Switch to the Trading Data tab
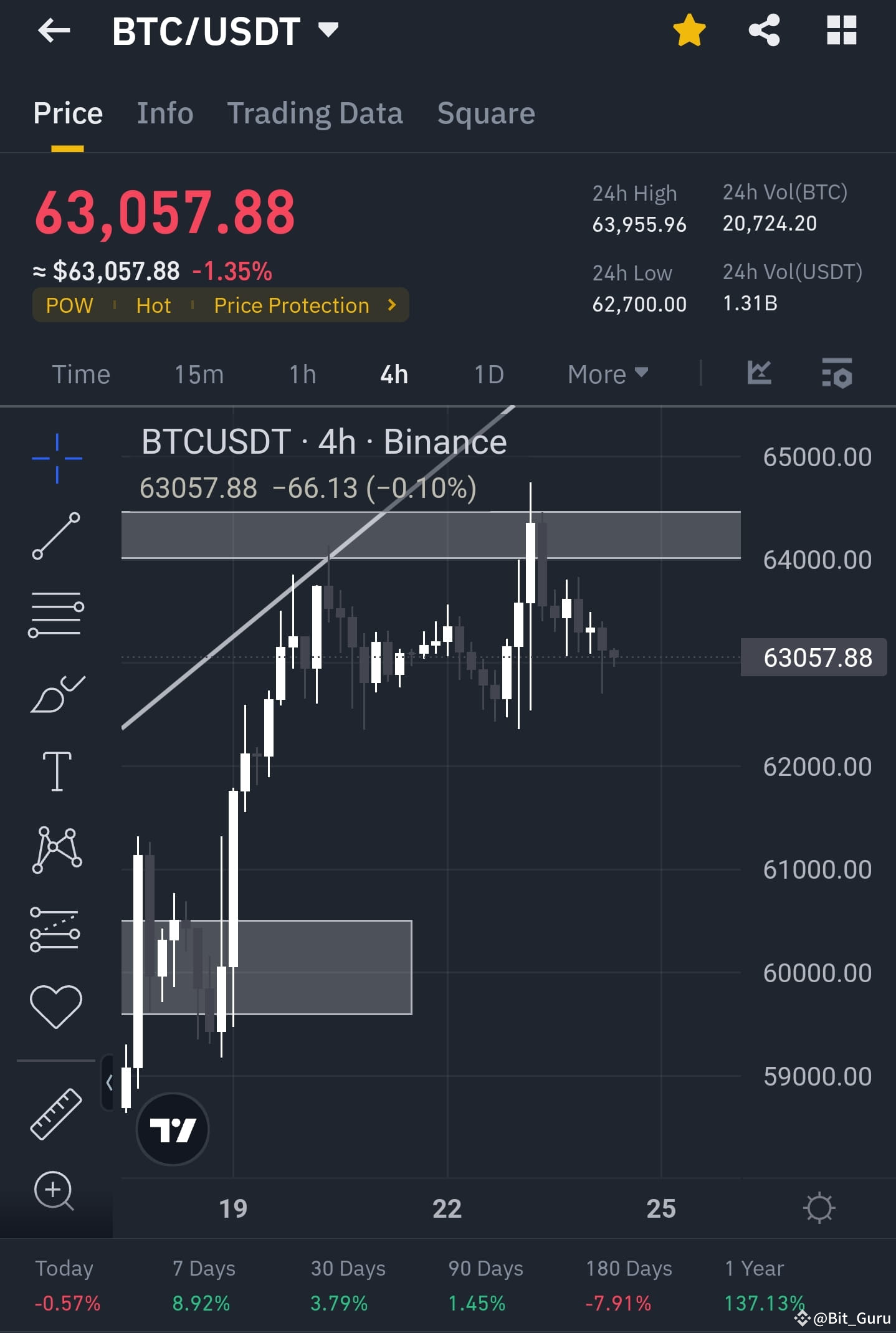896x1333 pixels. (x=315, y=113)
